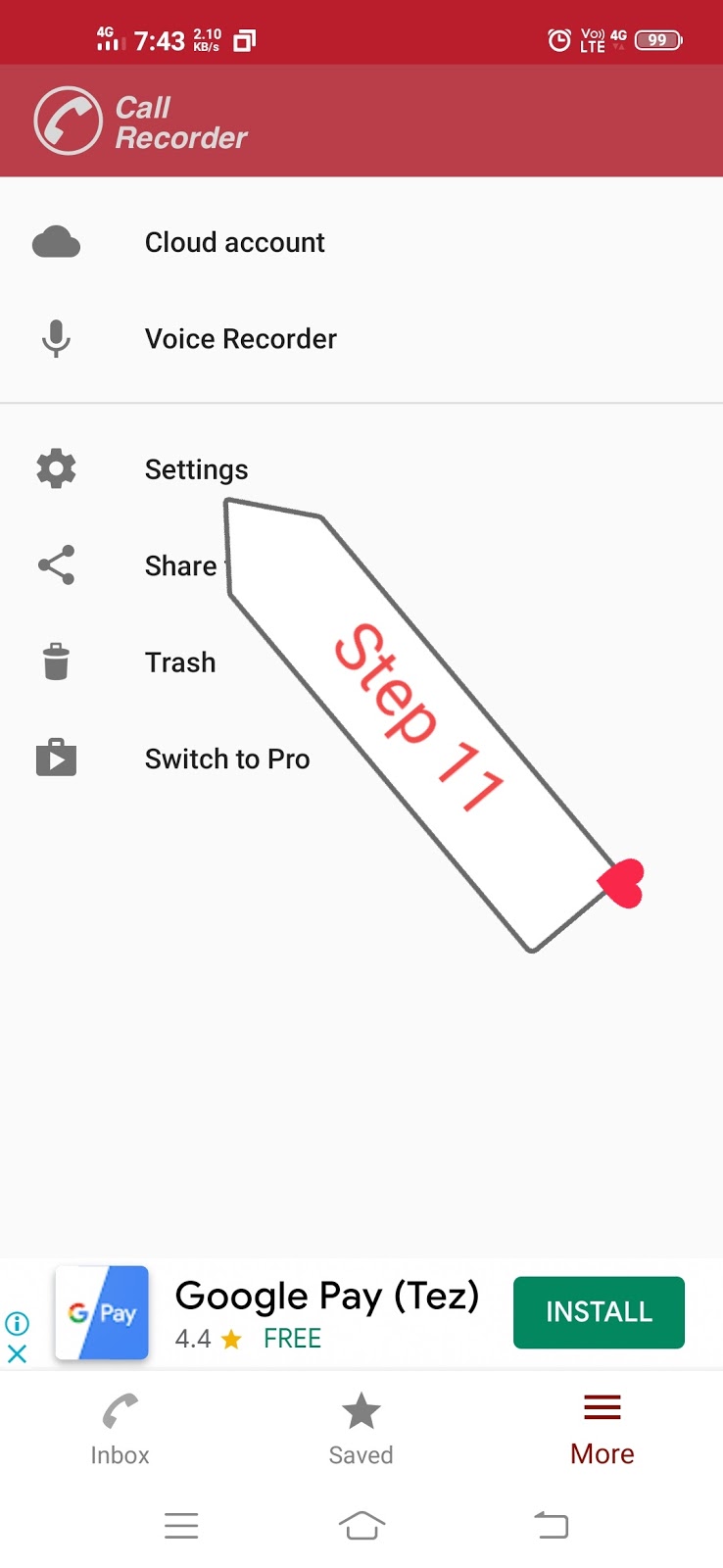Go to the home screen

click(x=361, y=1525)
